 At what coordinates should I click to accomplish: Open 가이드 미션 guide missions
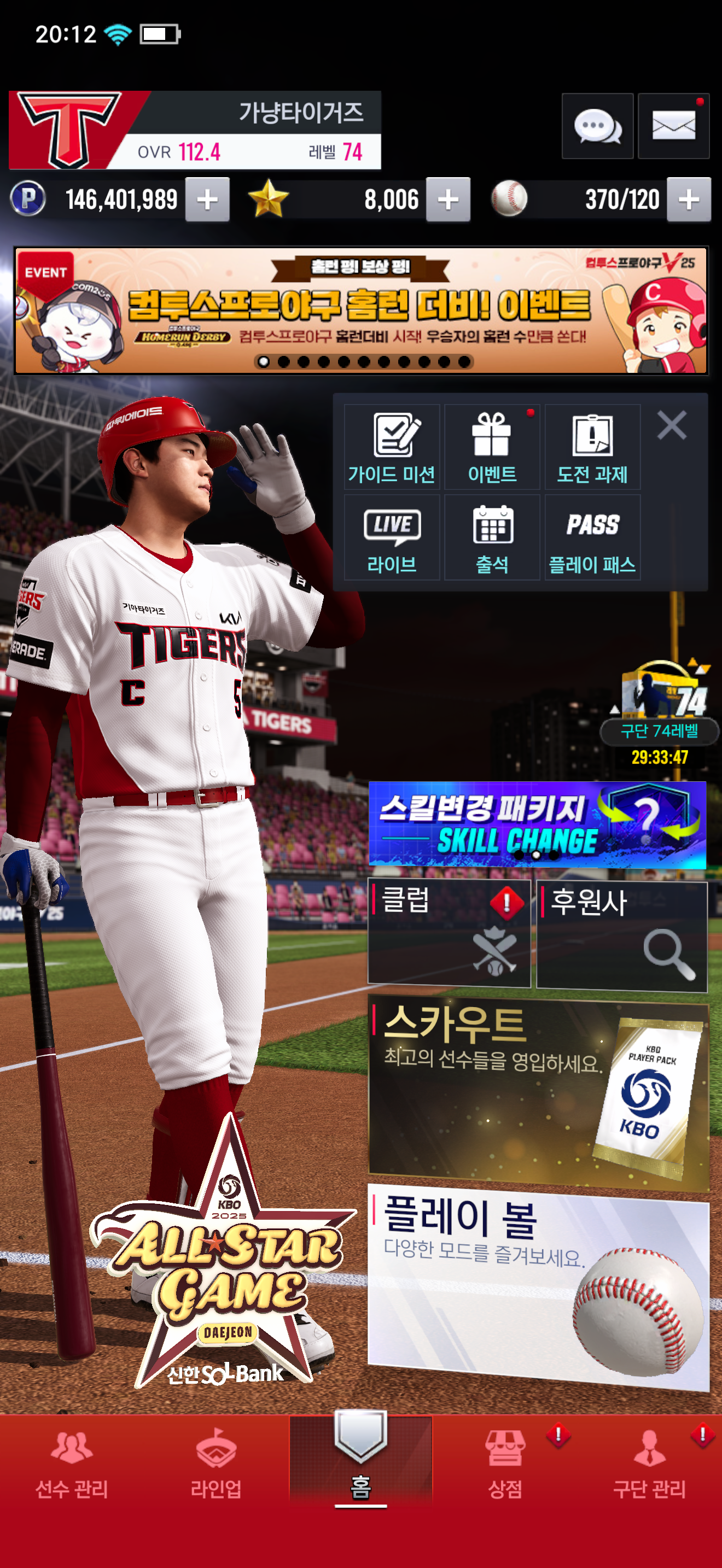(392, 447)
